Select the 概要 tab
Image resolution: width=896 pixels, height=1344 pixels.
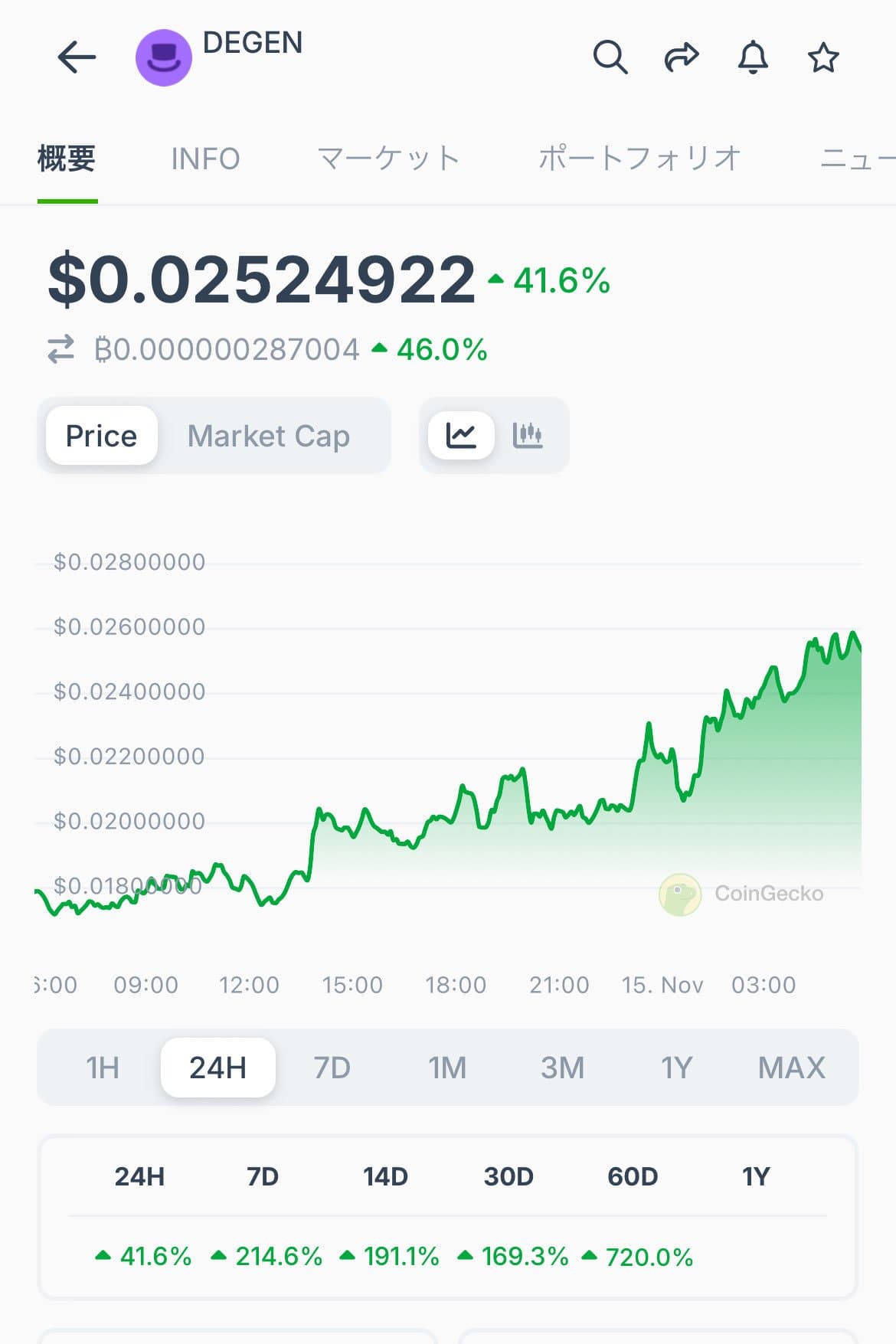pyautogui.click(x=67, y=159)
